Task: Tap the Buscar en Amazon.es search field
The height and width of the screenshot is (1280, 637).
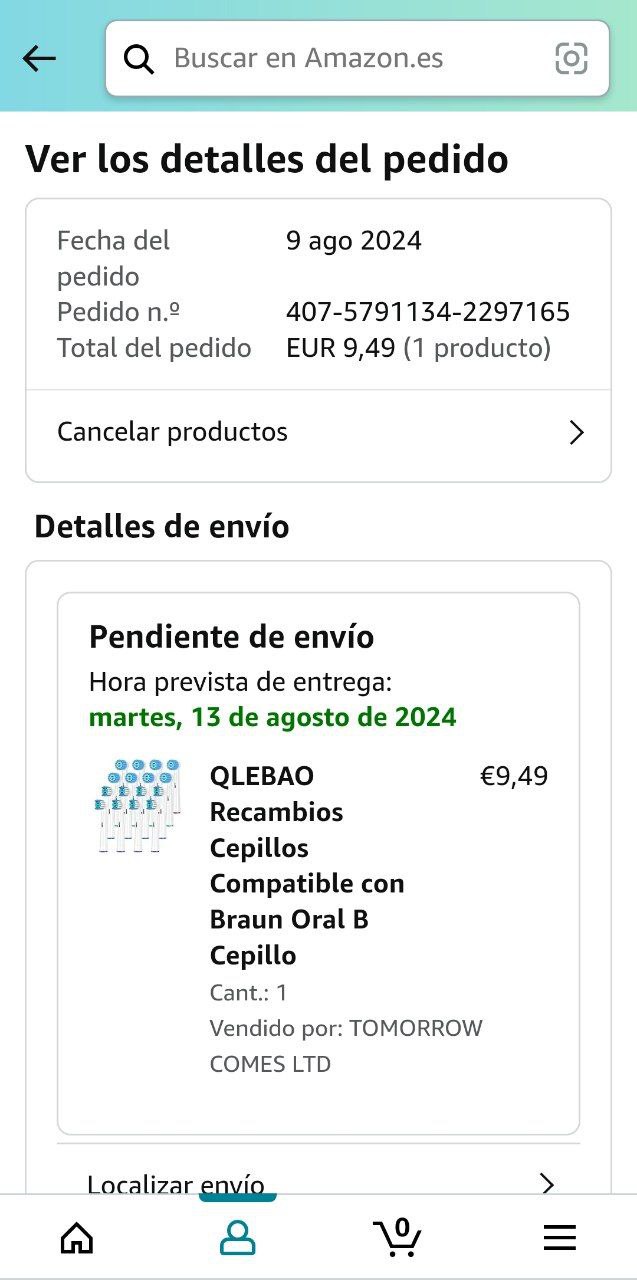Action: (340, 59)
